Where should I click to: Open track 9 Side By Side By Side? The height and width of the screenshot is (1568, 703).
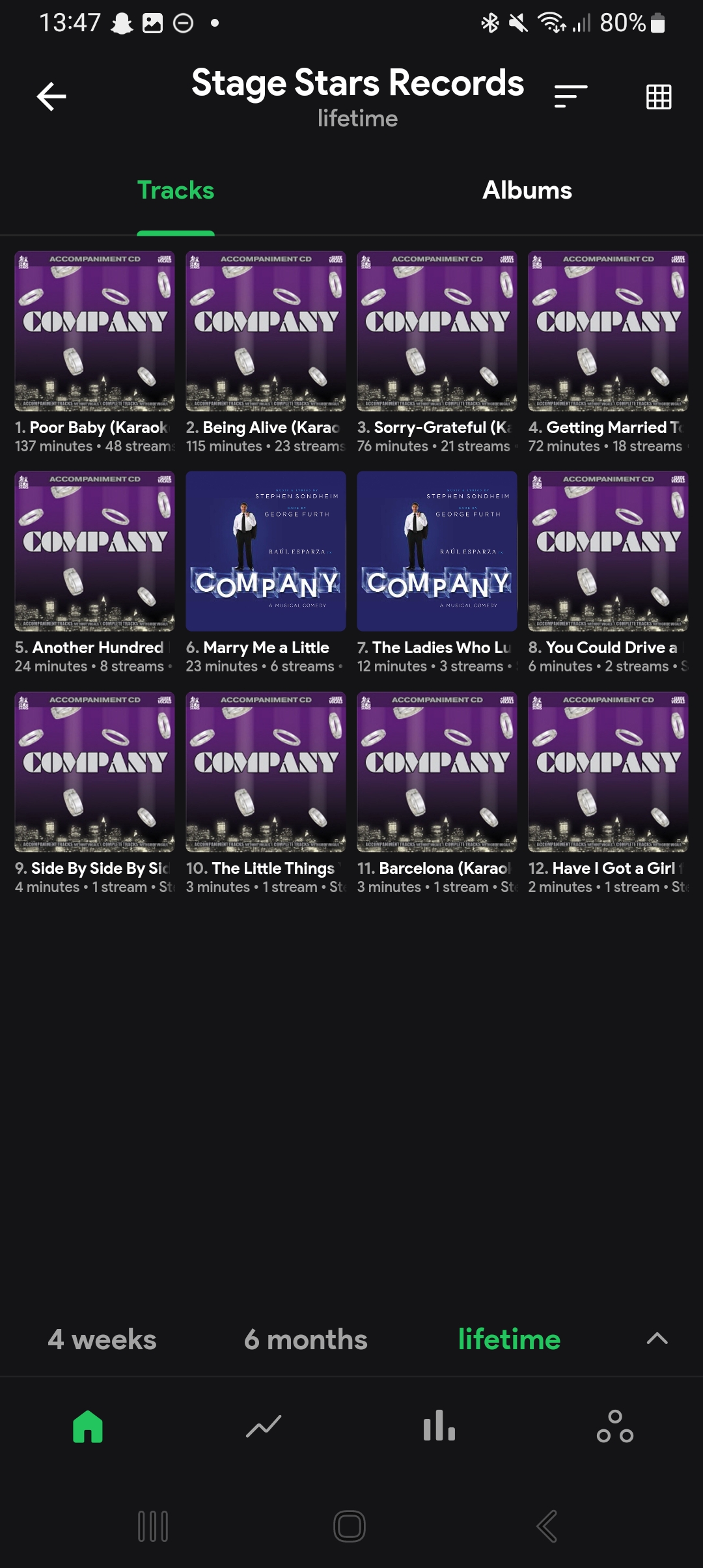point(94,772)
